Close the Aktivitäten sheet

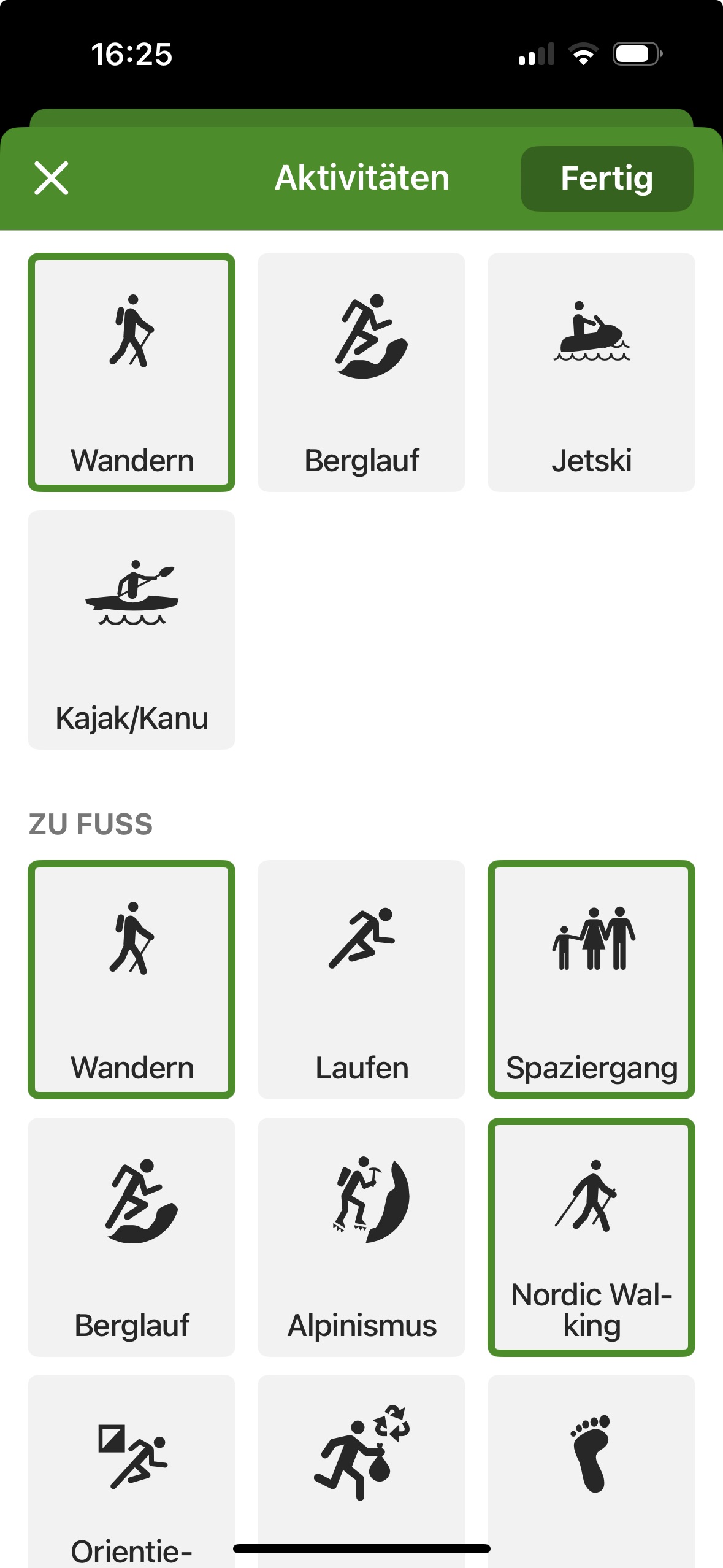tap(52, 179)
